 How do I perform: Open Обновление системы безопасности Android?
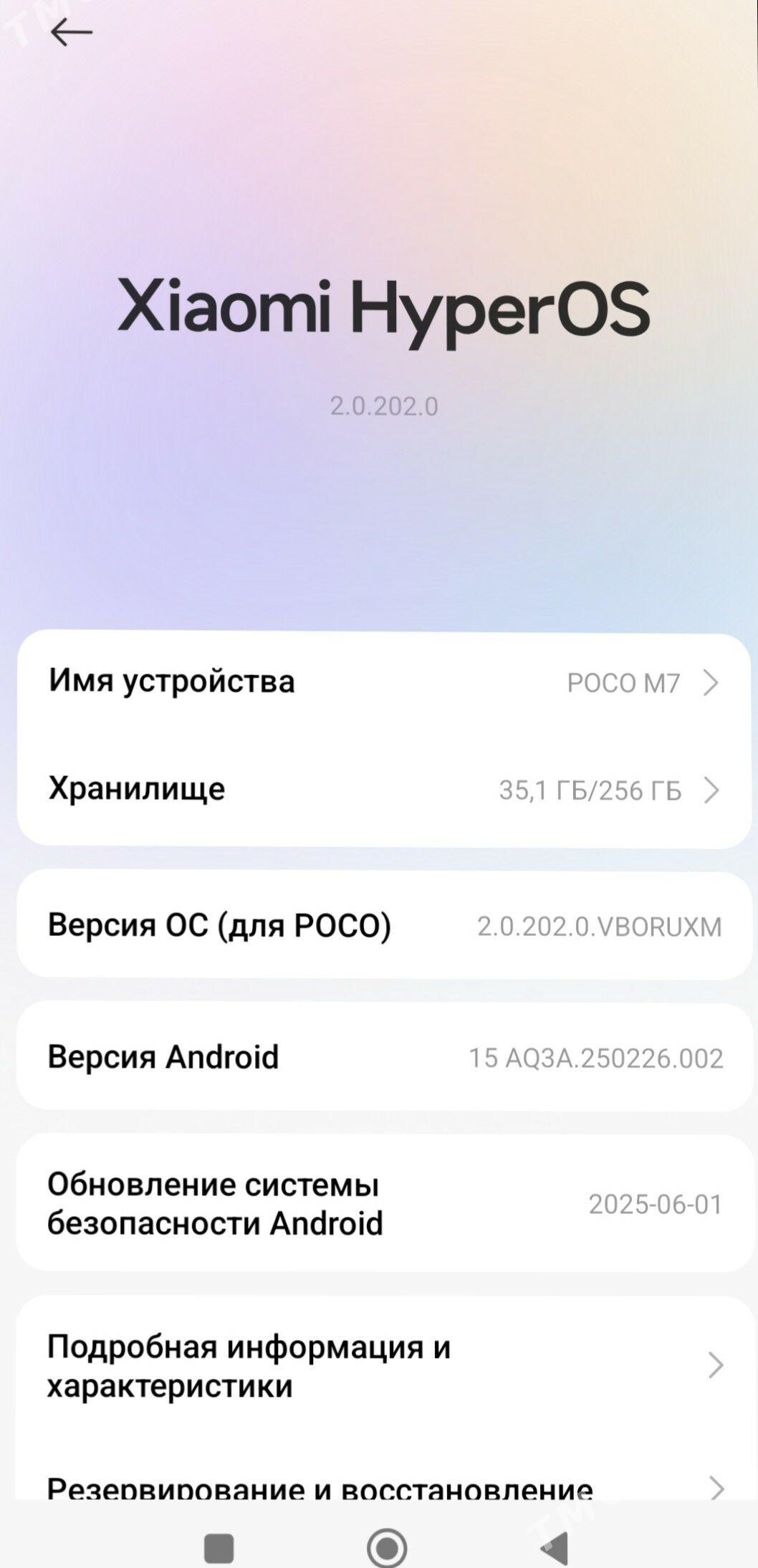(383, 1204)
